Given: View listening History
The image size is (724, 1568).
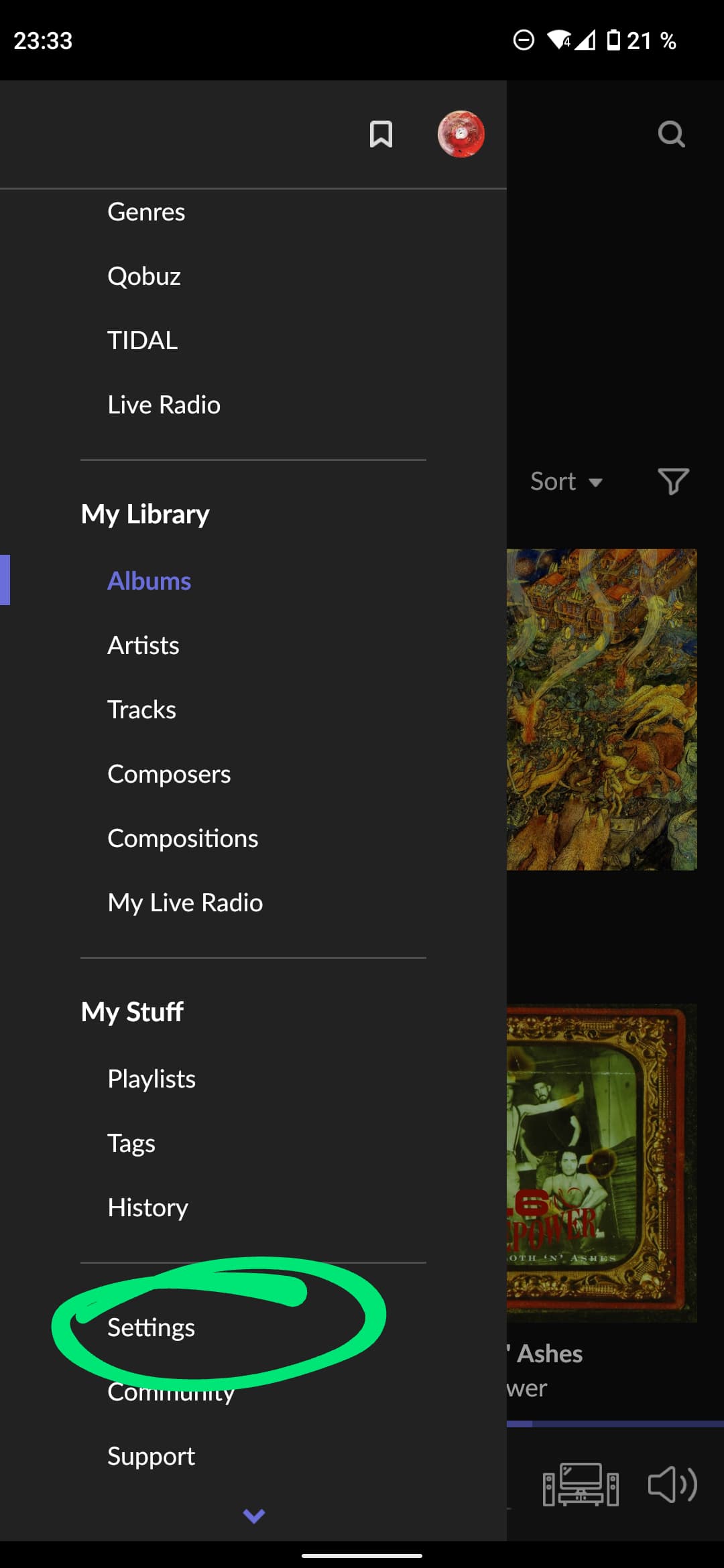Looking at the screenshot, I should tap(148, 1207).
